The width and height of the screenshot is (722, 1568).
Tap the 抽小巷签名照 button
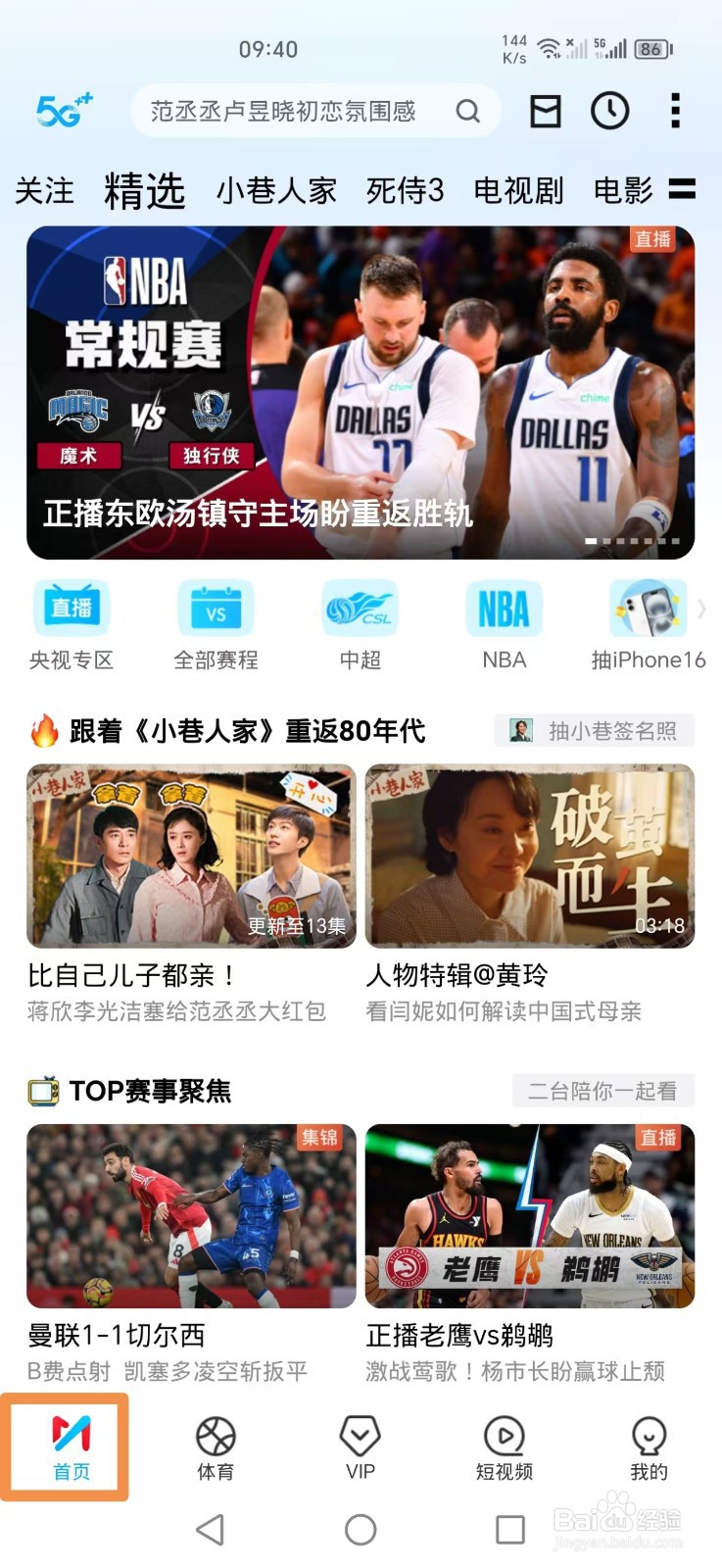(x=595, y=730)
